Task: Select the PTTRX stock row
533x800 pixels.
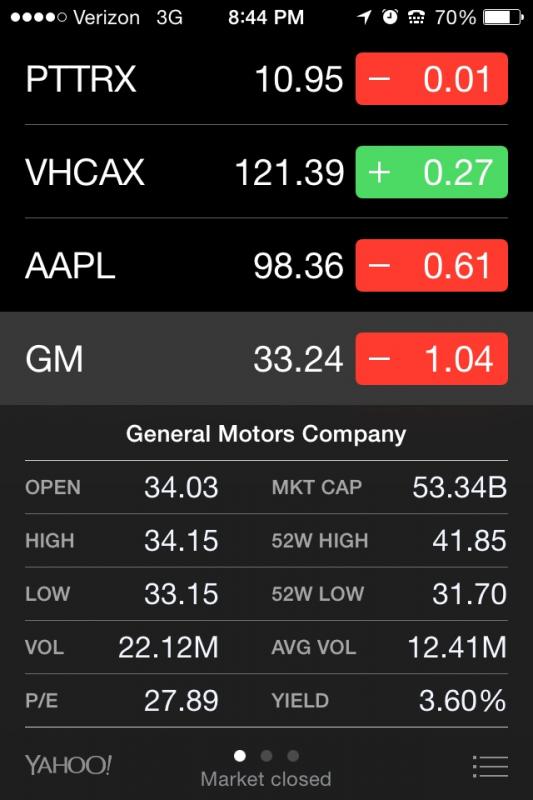Action: [266, 79]
